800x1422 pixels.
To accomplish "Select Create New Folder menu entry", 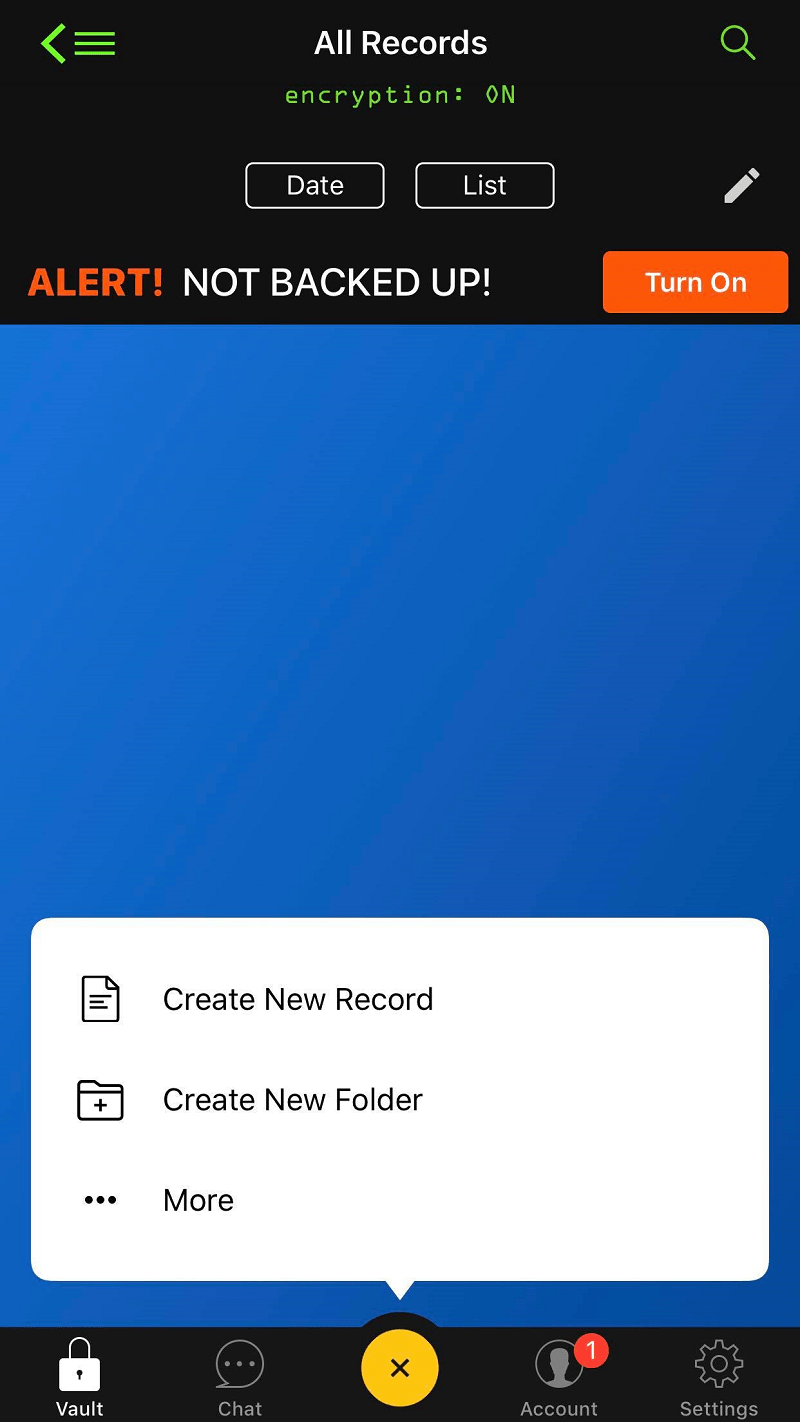I will (x=292, y=1099).
